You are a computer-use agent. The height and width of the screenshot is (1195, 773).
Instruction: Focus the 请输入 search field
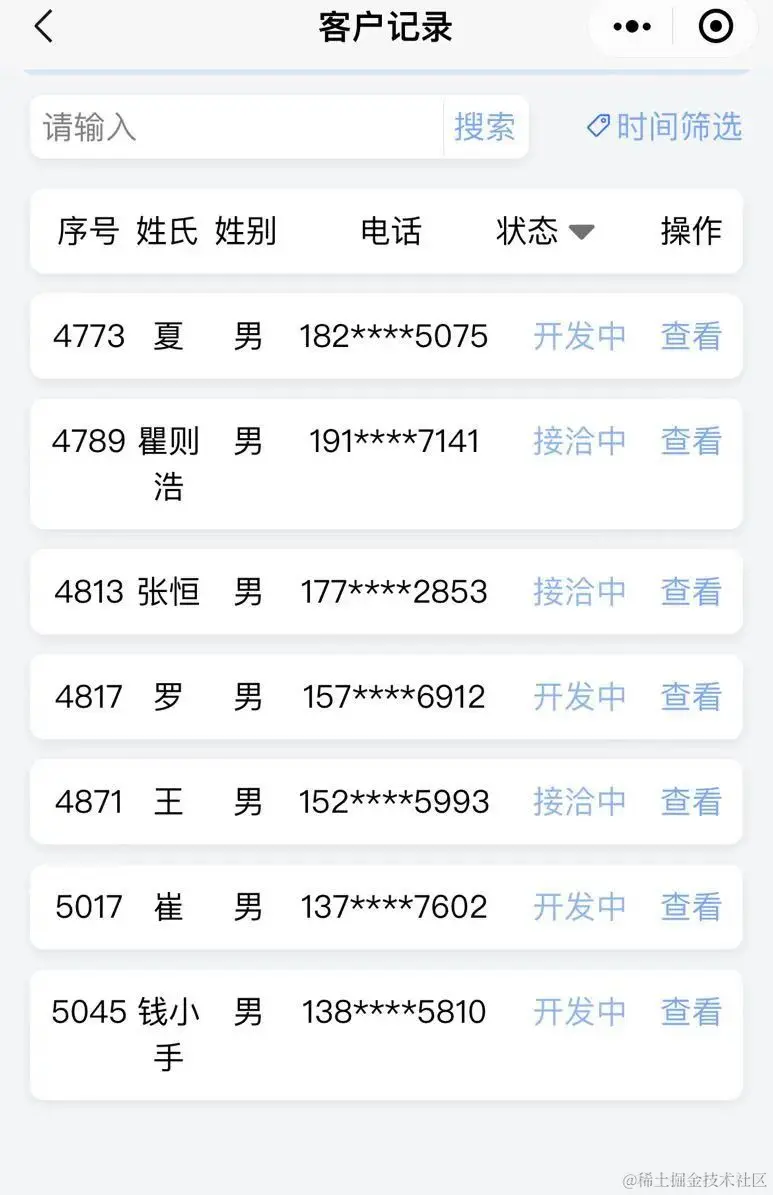236,127
